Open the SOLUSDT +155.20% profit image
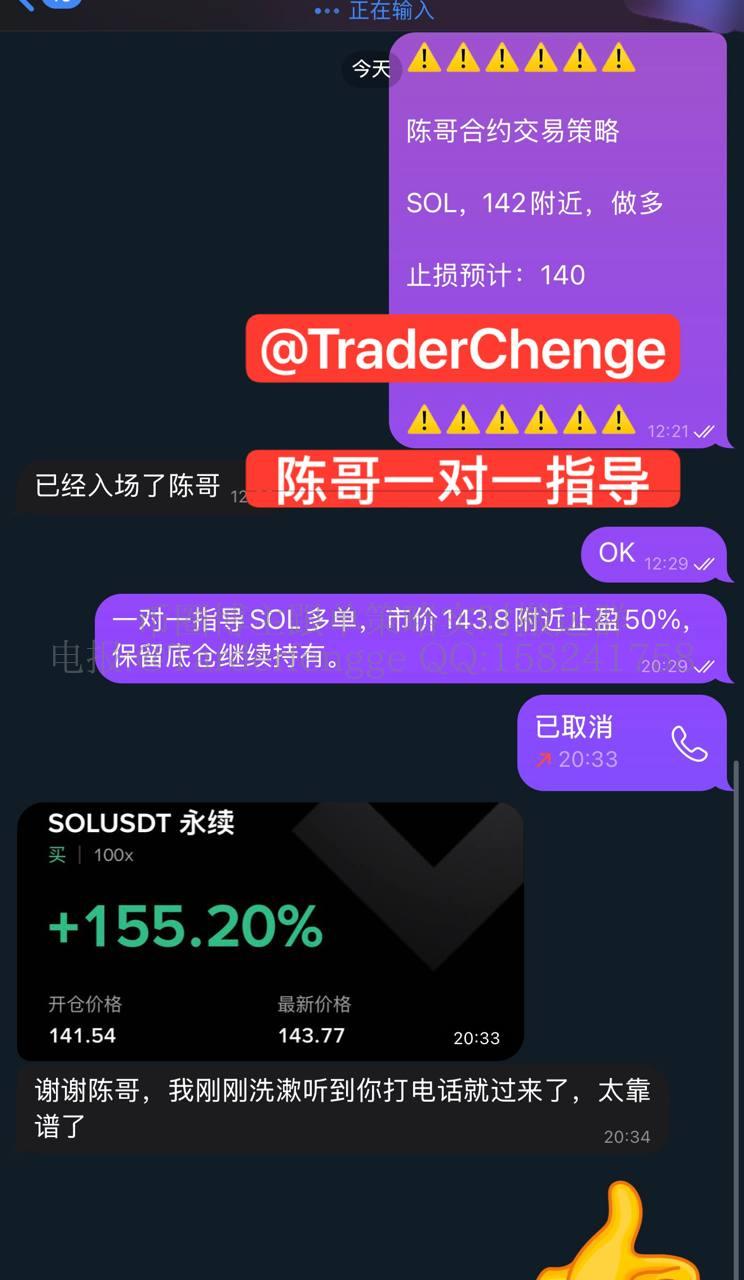Viewport: 744px width, 1280px height. [270, 931]
